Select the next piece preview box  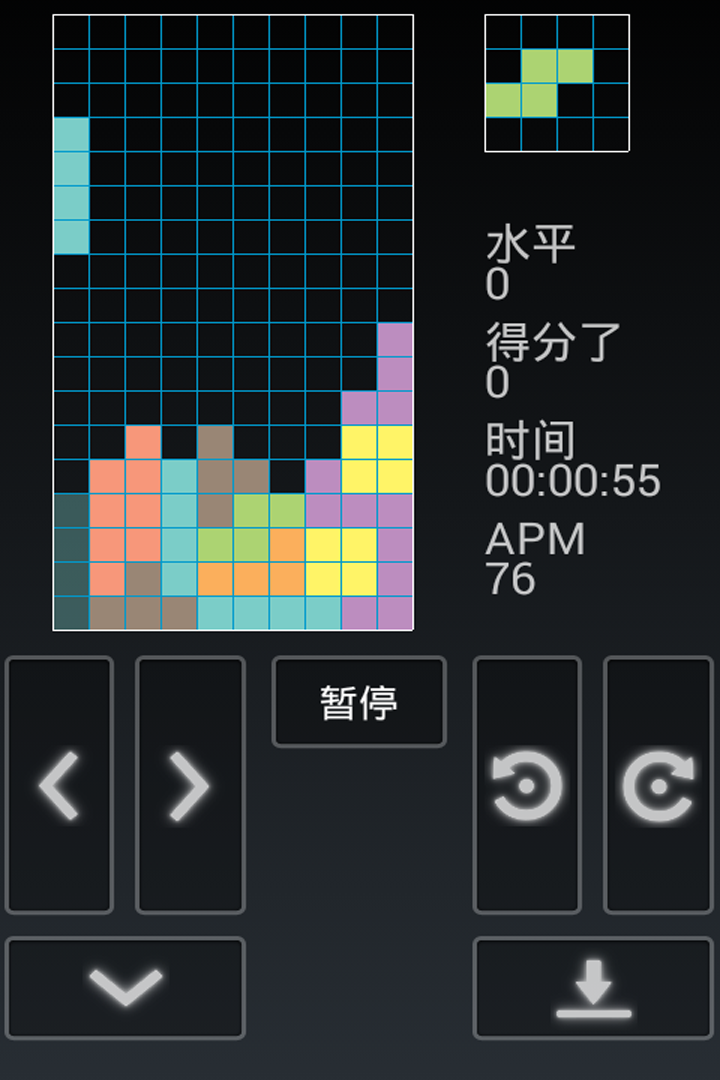pyautogui.click(x=556, y=82)
